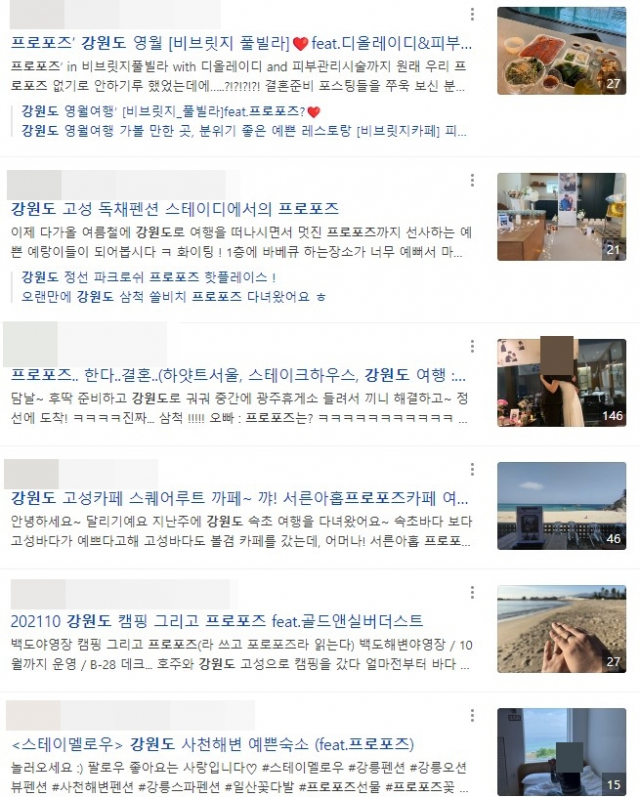
Task: Open the 202110 강원도 캠핑 그리고 프로포즈 post
Action: click(216, 620)
